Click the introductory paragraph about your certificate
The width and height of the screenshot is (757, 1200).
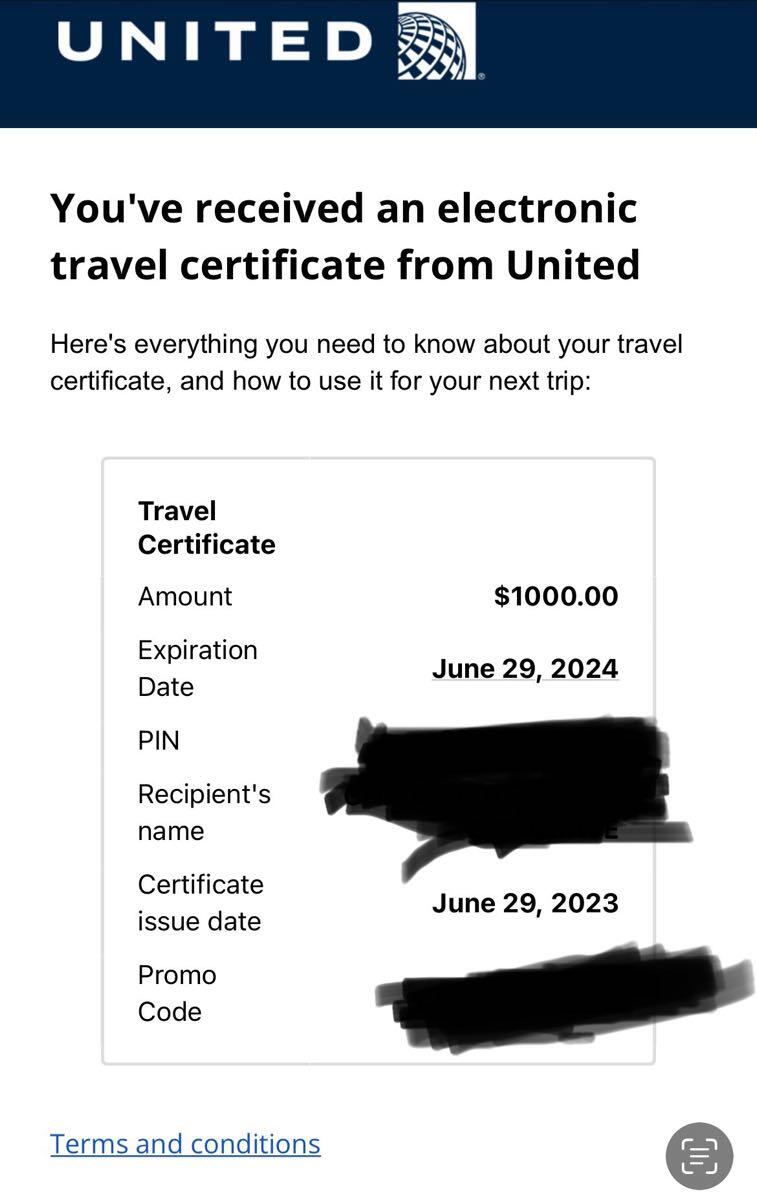(x=366, y=362)
